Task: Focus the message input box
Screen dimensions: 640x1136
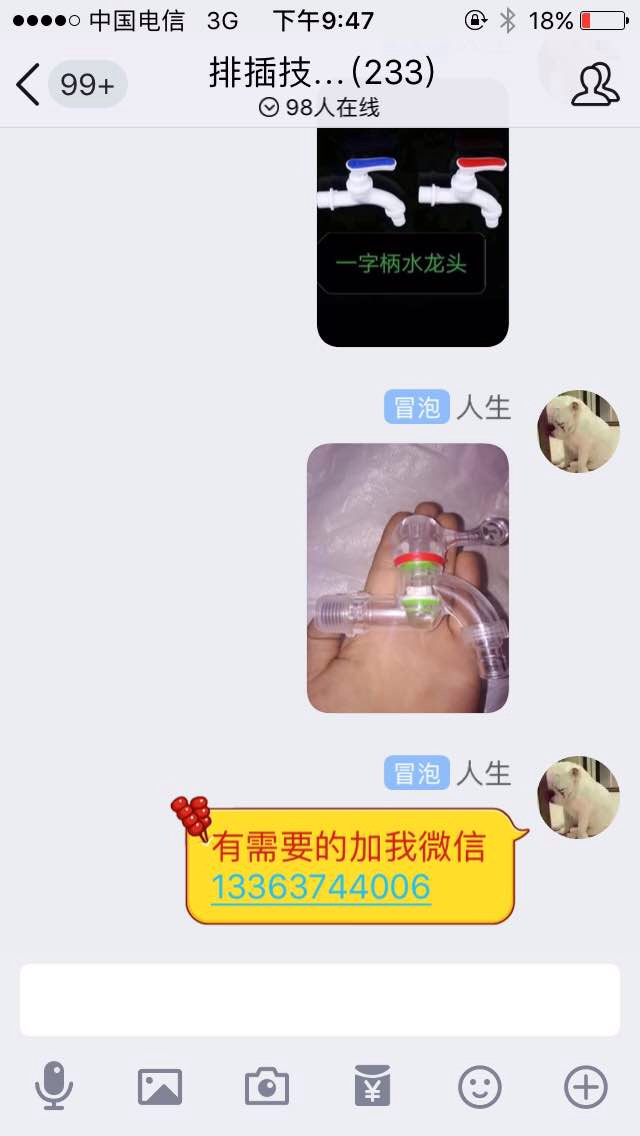Action: click(320, 1000)
